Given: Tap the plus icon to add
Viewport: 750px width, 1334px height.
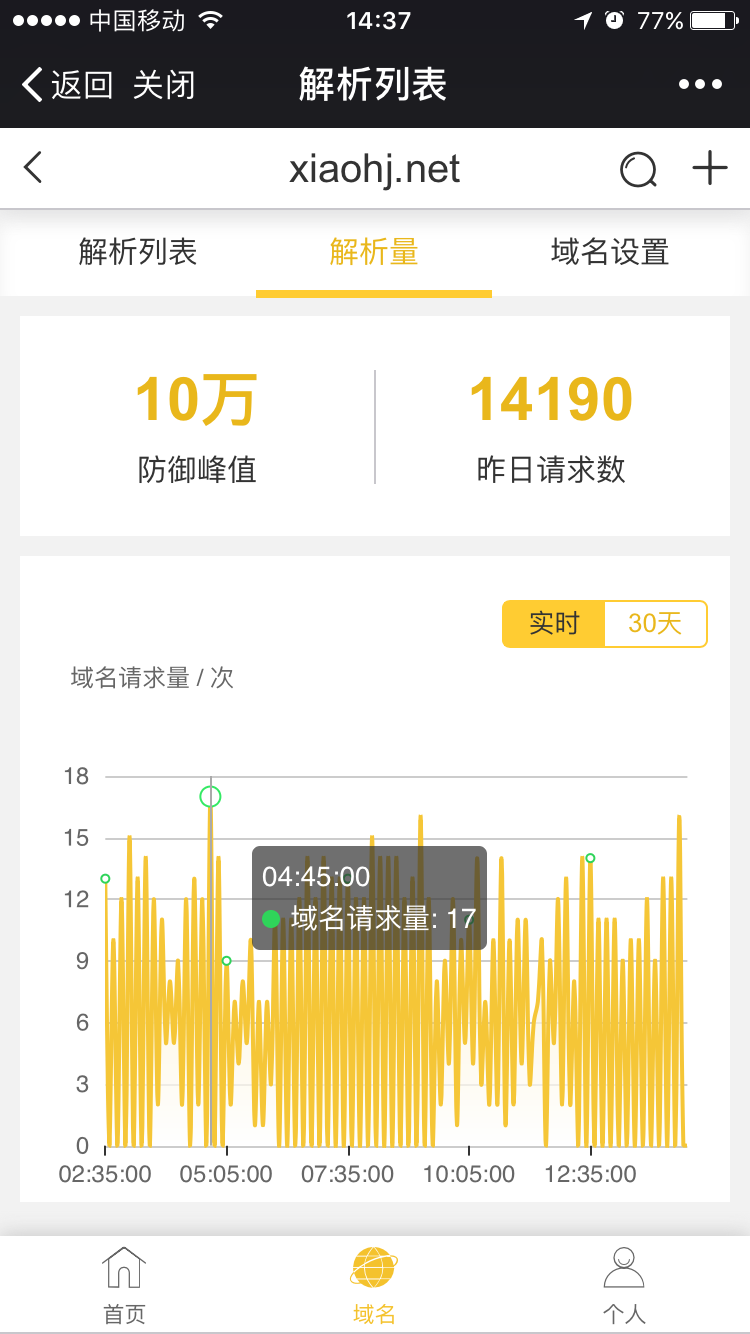Looking at the screenshot, I should tap(710, 168).
